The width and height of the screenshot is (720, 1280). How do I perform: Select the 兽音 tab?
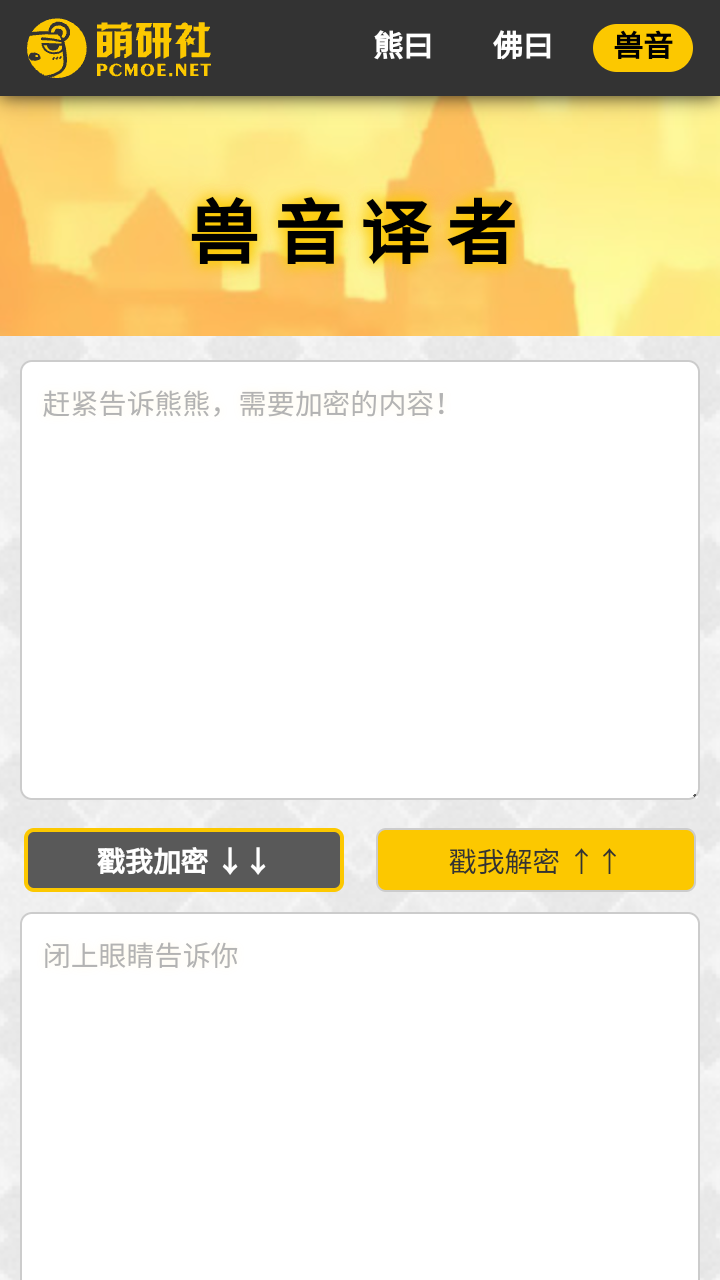(642, 47)
